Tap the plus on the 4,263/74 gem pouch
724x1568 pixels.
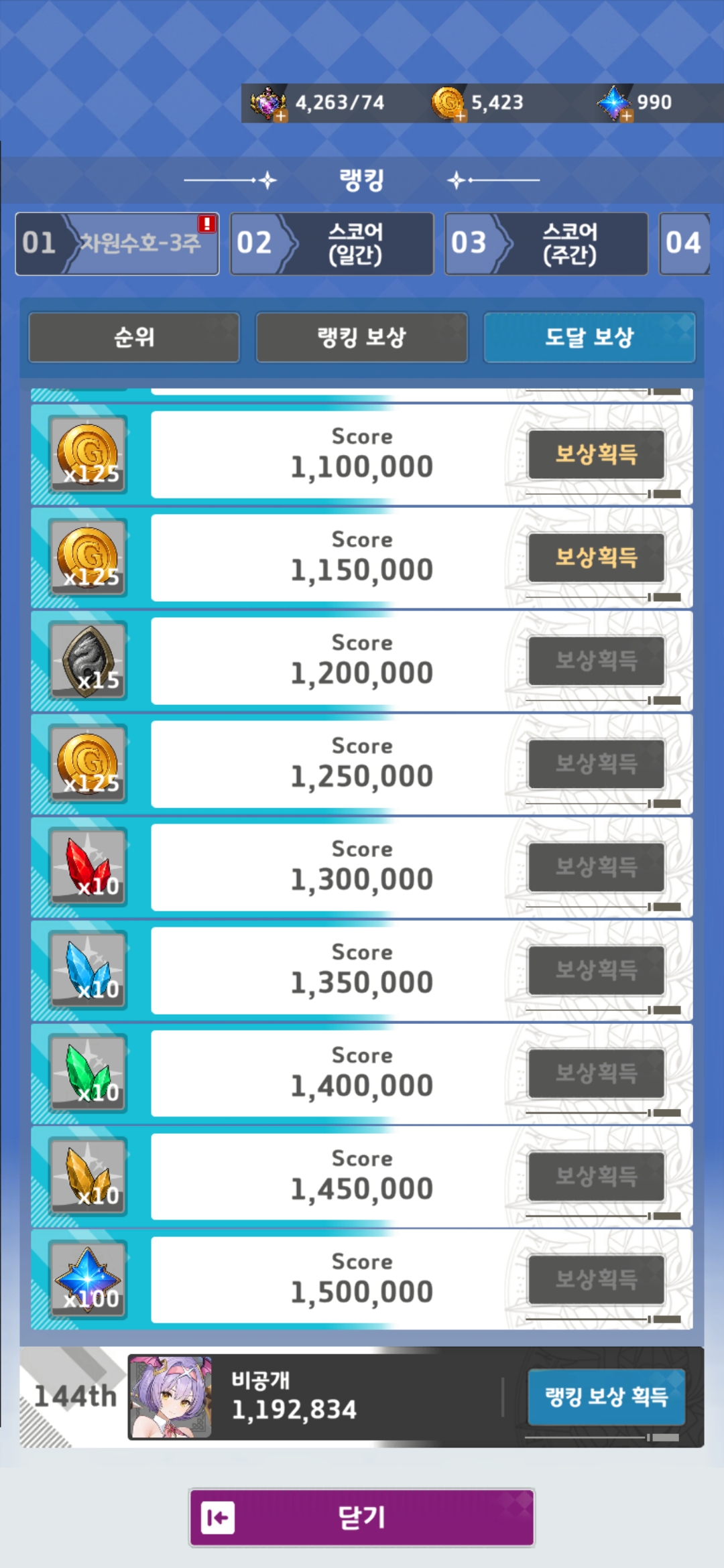[x=281, y=116]
